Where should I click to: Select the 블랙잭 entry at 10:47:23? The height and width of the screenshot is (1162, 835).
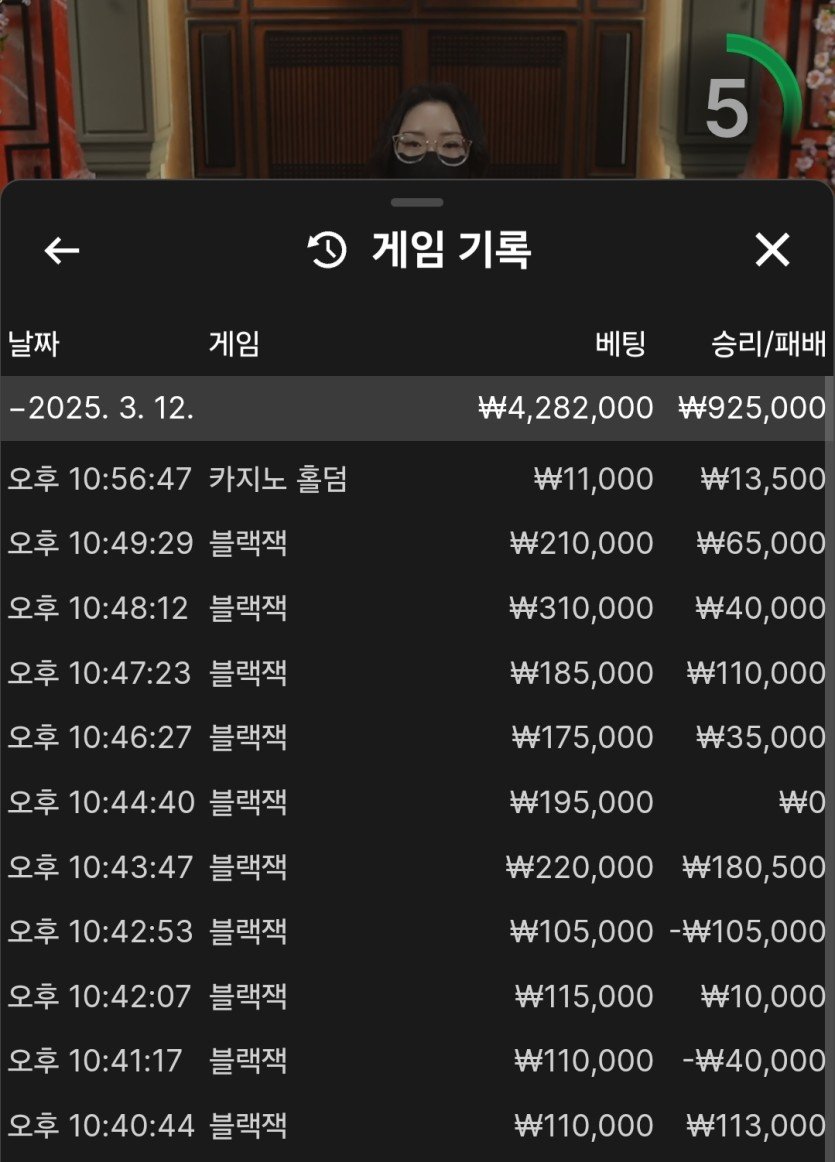pos(417,673)
